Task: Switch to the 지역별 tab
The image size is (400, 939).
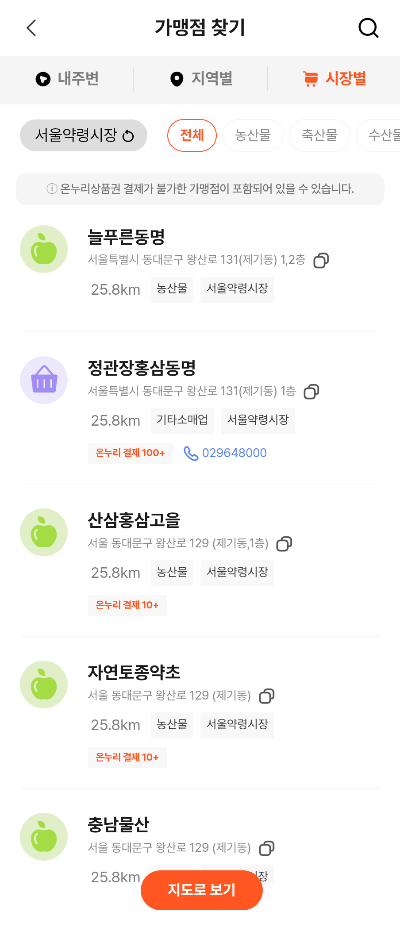Action: pos(201,78)
